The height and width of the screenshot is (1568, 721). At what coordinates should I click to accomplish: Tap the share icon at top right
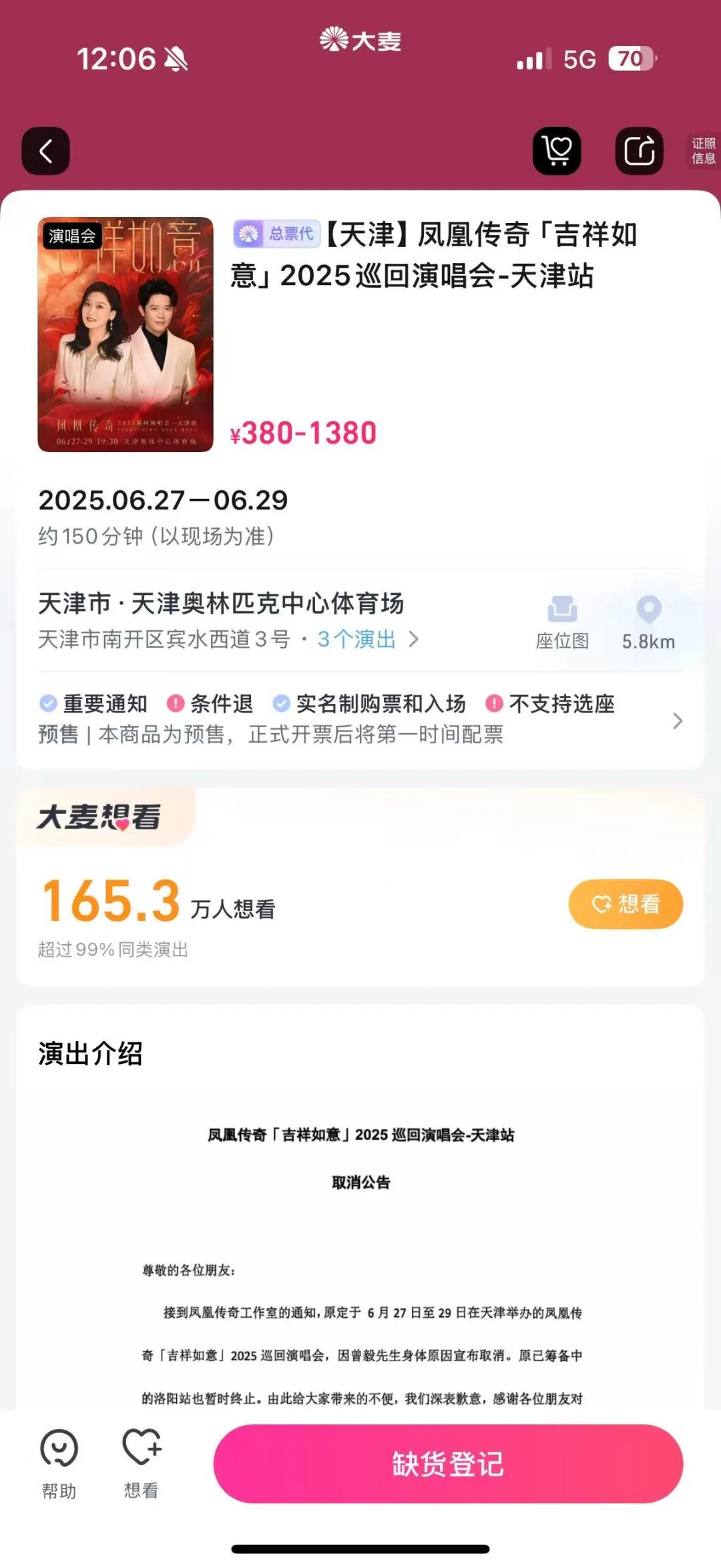(640, 151)
